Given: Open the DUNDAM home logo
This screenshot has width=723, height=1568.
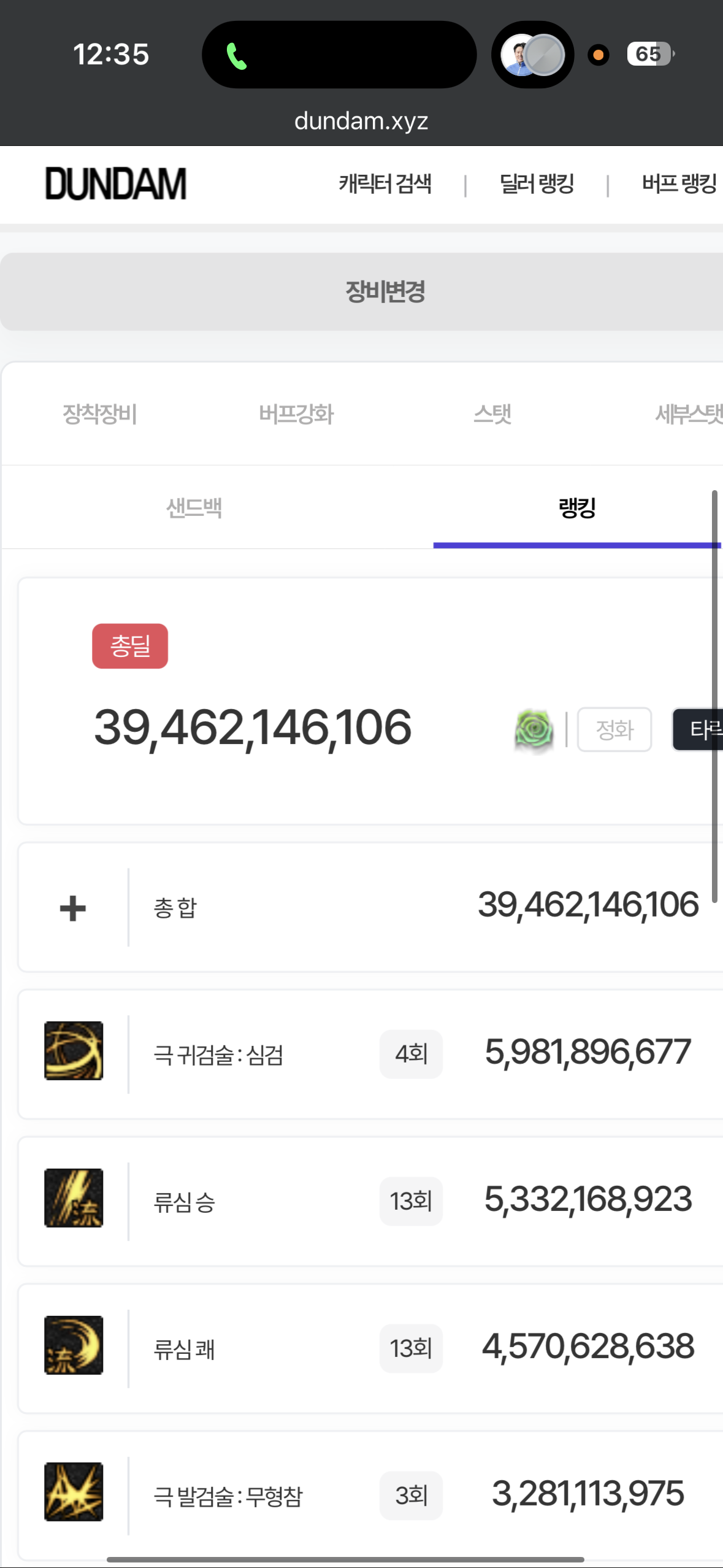Looking at the screenshot, I should (116, 184).
